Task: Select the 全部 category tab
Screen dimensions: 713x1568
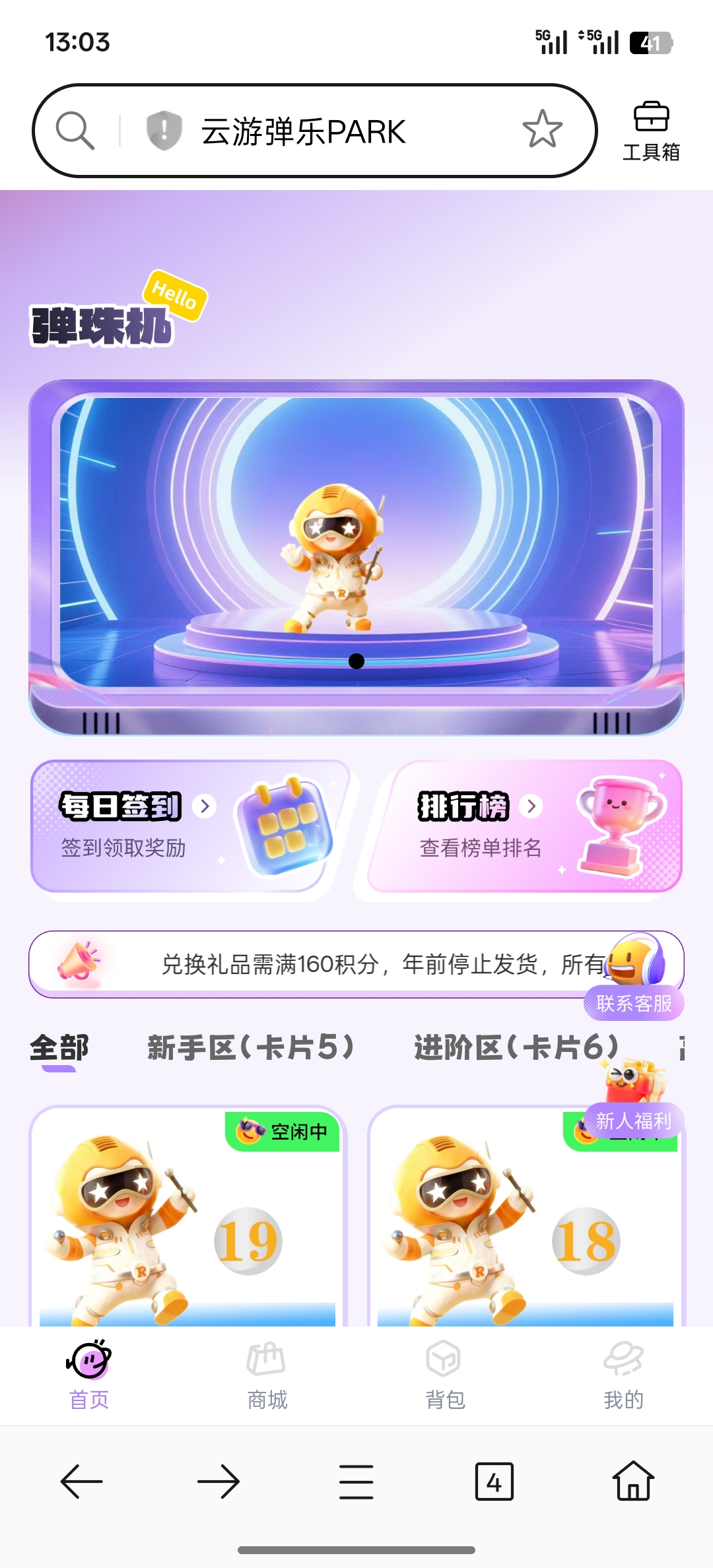Action: pyautogui.click(x=59, y=1047)
